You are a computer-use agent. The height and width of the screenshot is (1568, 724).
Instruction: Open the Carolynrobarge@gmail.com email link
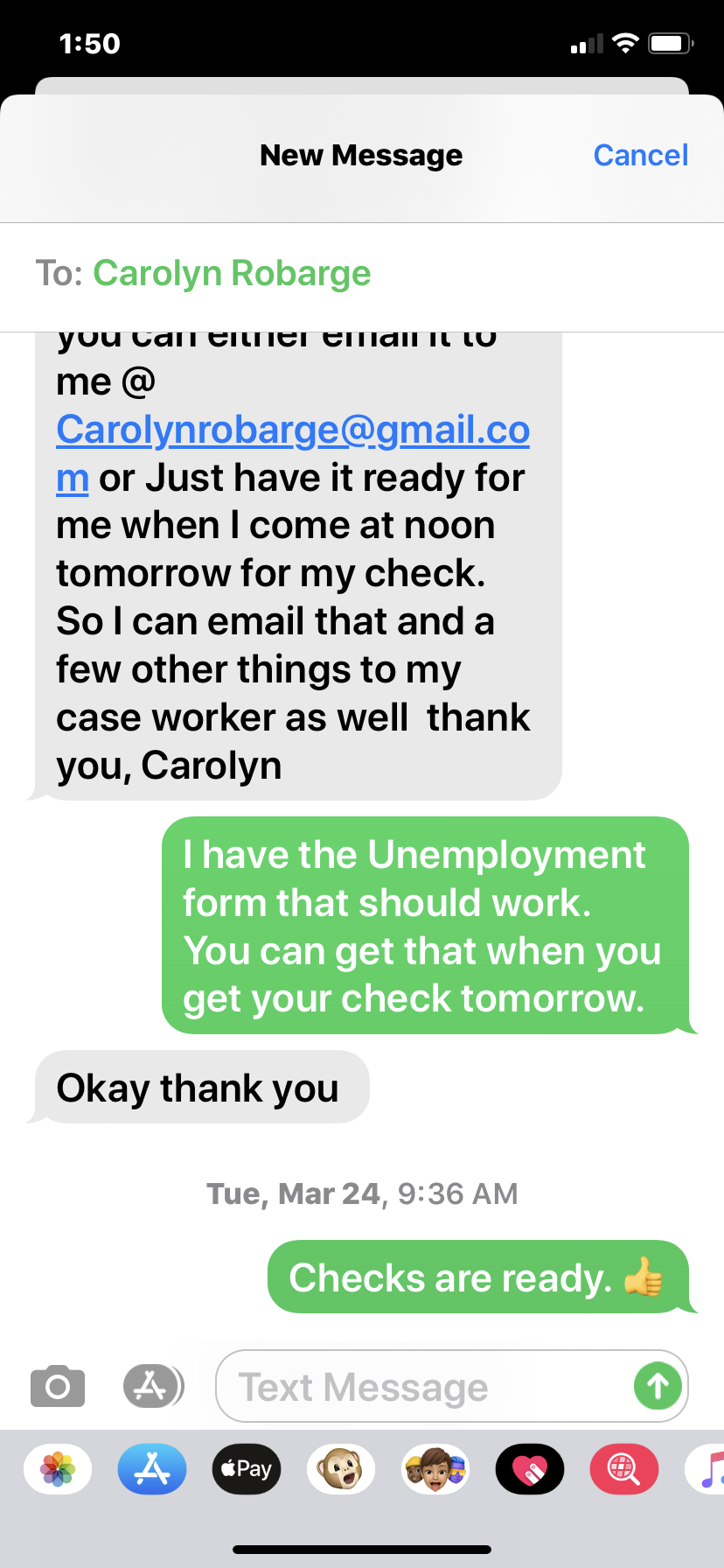(292, 430)
